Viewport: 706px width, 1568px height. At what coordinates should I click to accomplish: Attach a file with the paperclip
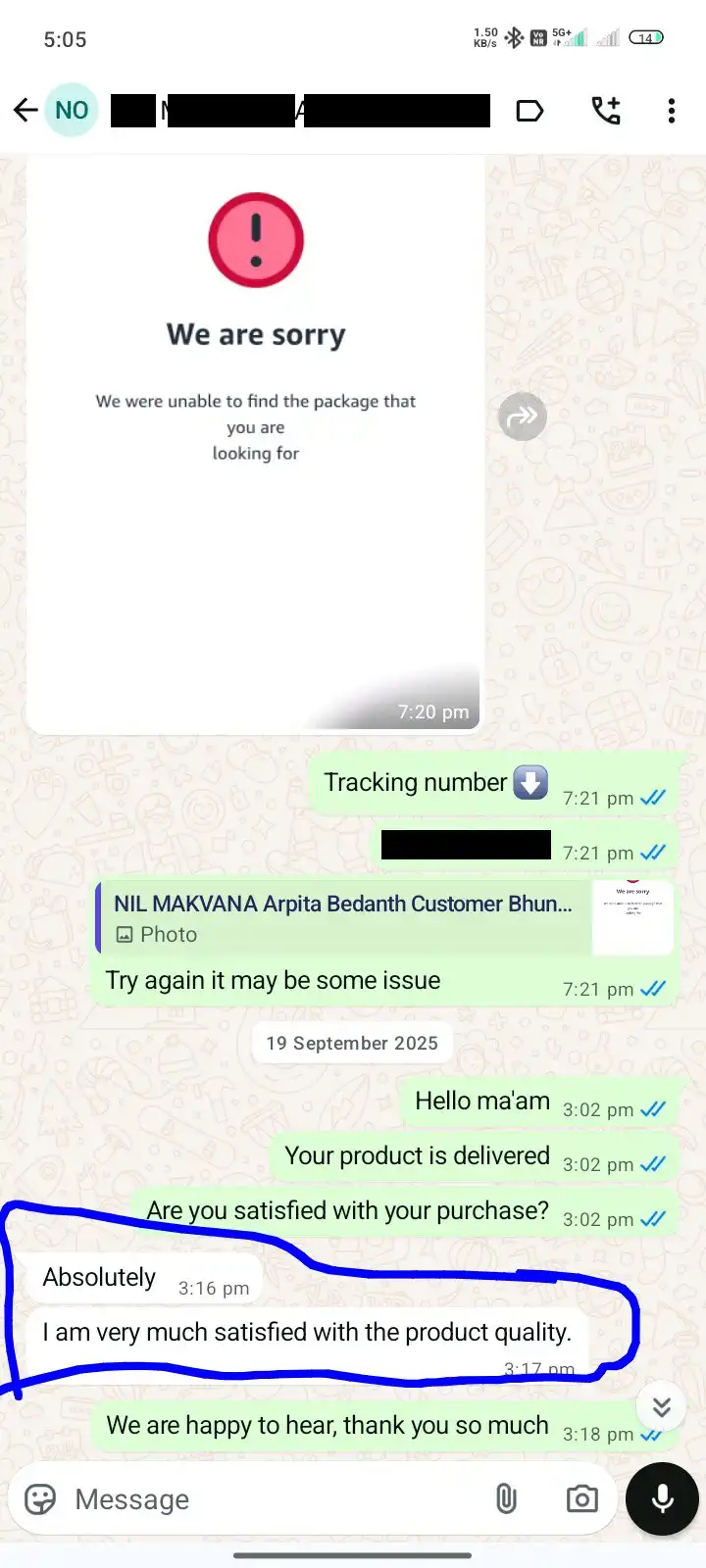(x=506, y=1499)
